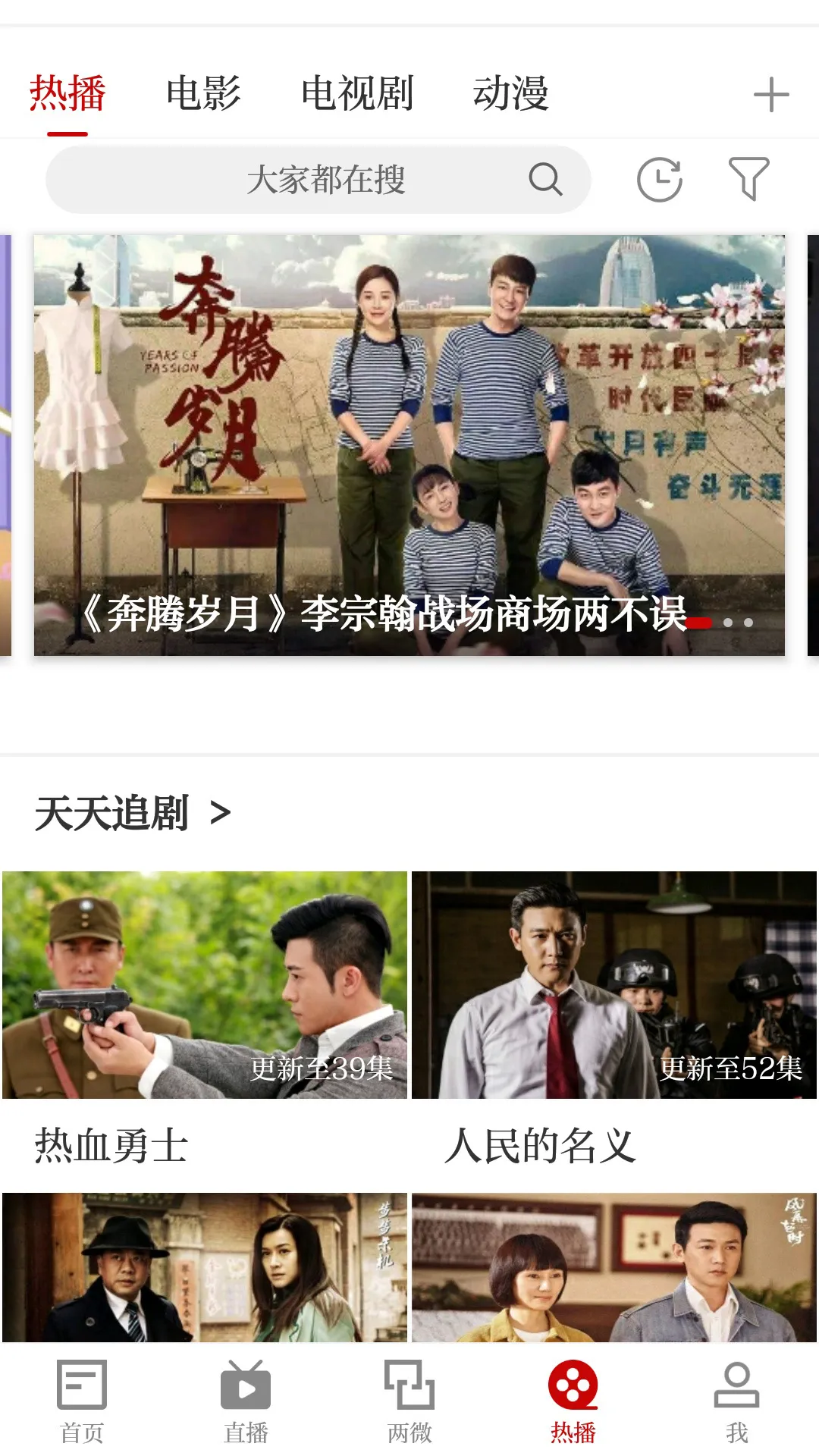
Task: Tap the 热播 bottom navigation item
Action: tap(573, 1401)
